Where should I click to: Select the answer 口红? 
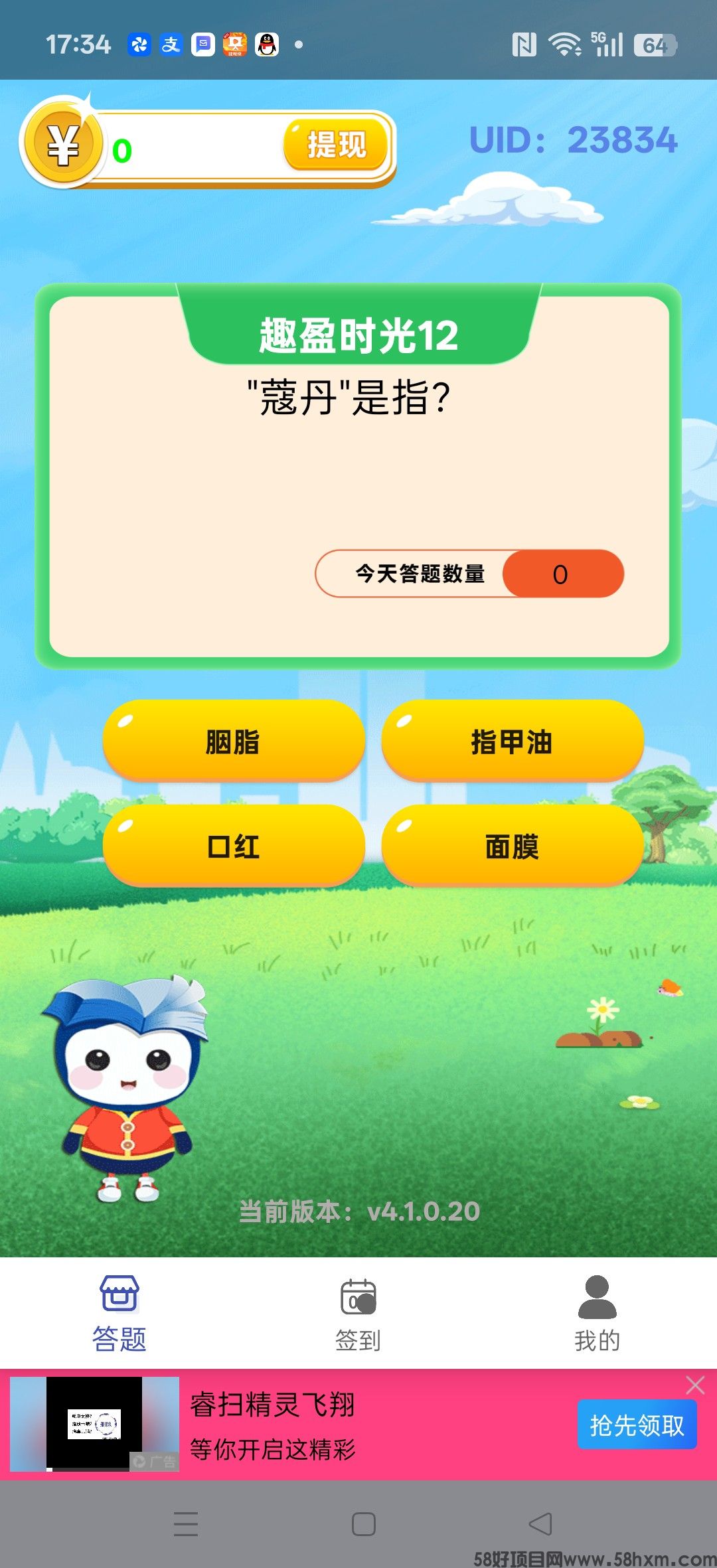pos(233,846)
